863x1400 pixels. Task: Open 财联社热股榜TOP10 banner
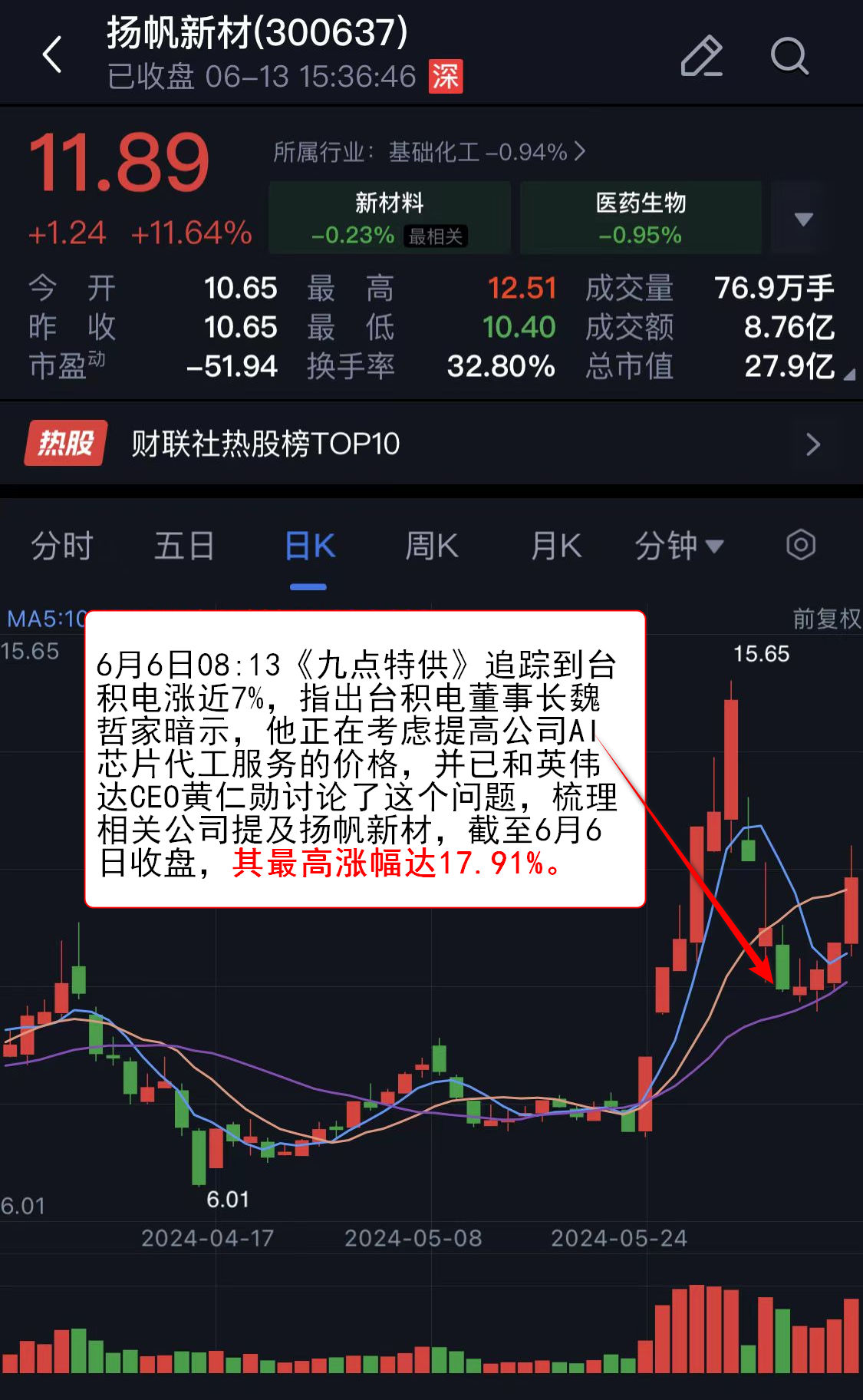[x=430, y=444]
